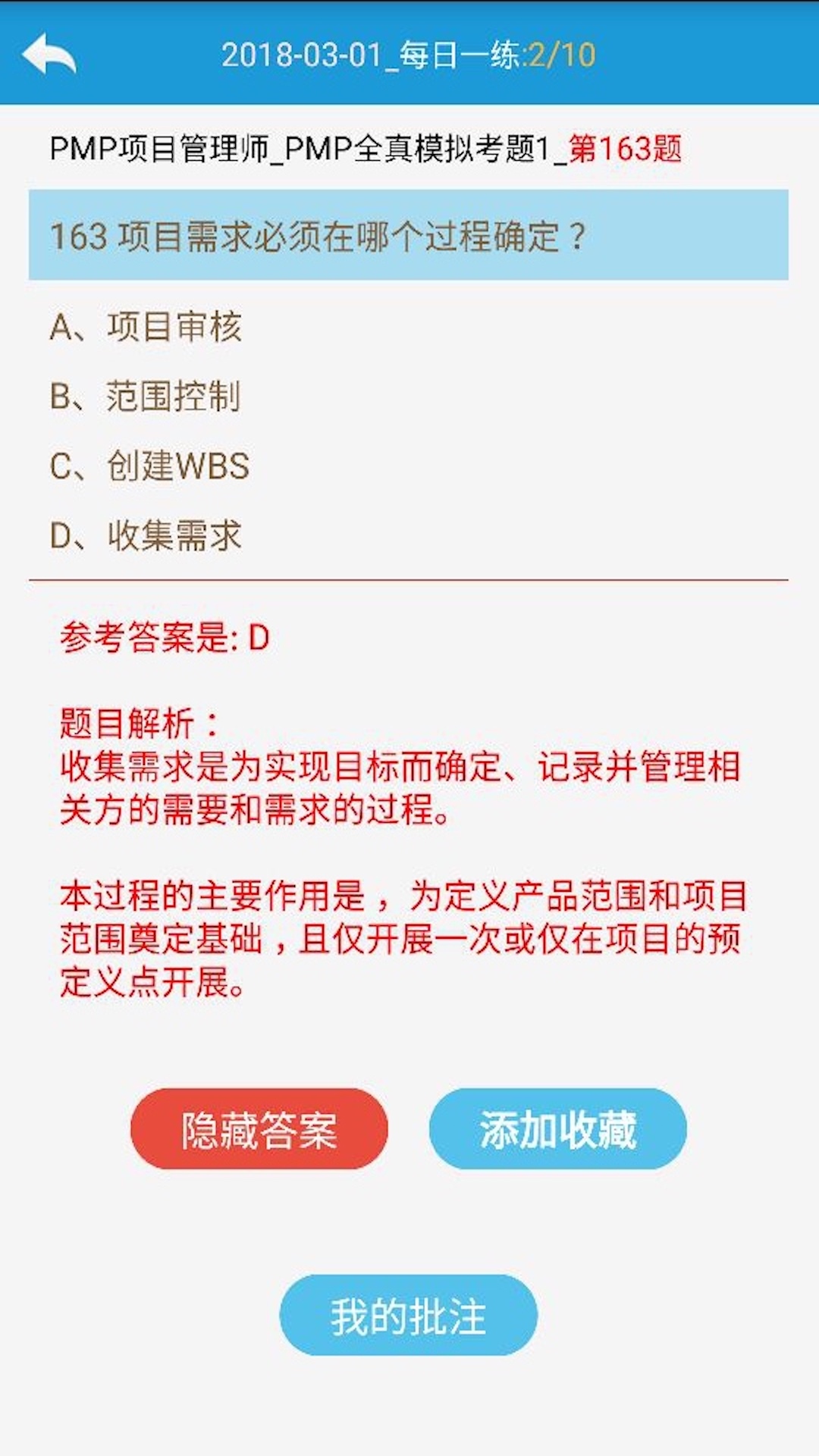
Task: Open 我的批注 notes
Action: pos(408,1315)
